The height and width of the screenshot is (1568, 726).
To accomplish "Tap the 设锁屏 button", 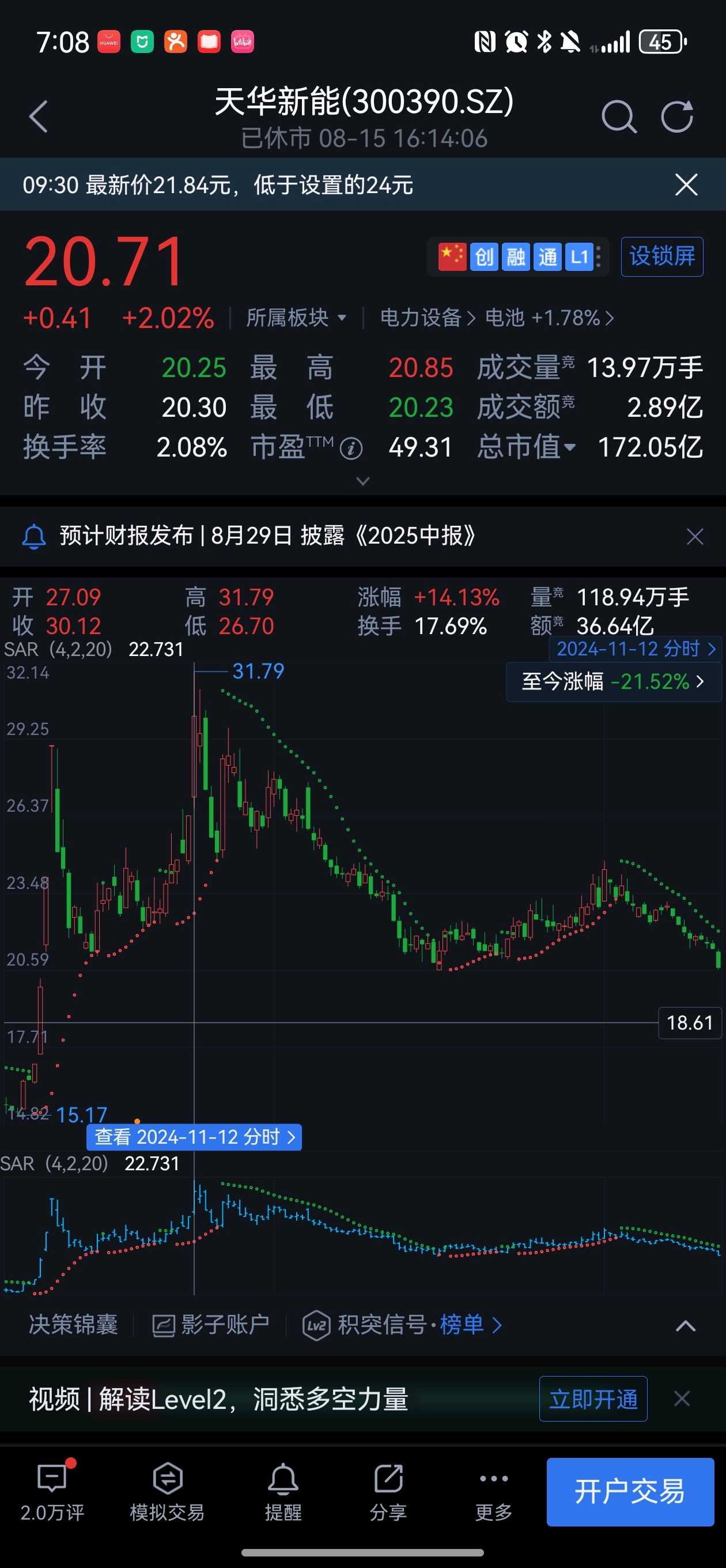I will click(x=662, y=257).
